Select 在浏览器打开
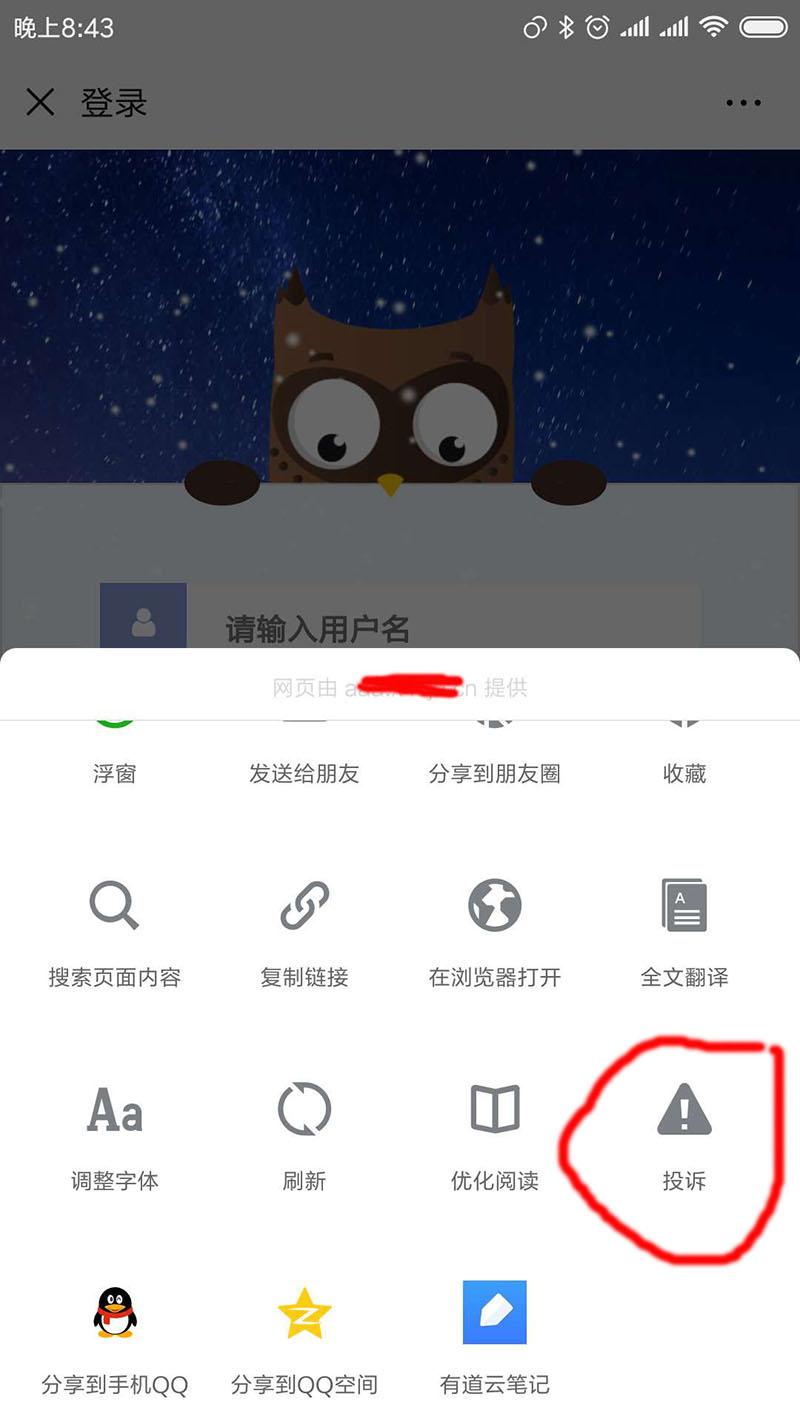This screenshot has height=1422, width=800. [494, 932]
